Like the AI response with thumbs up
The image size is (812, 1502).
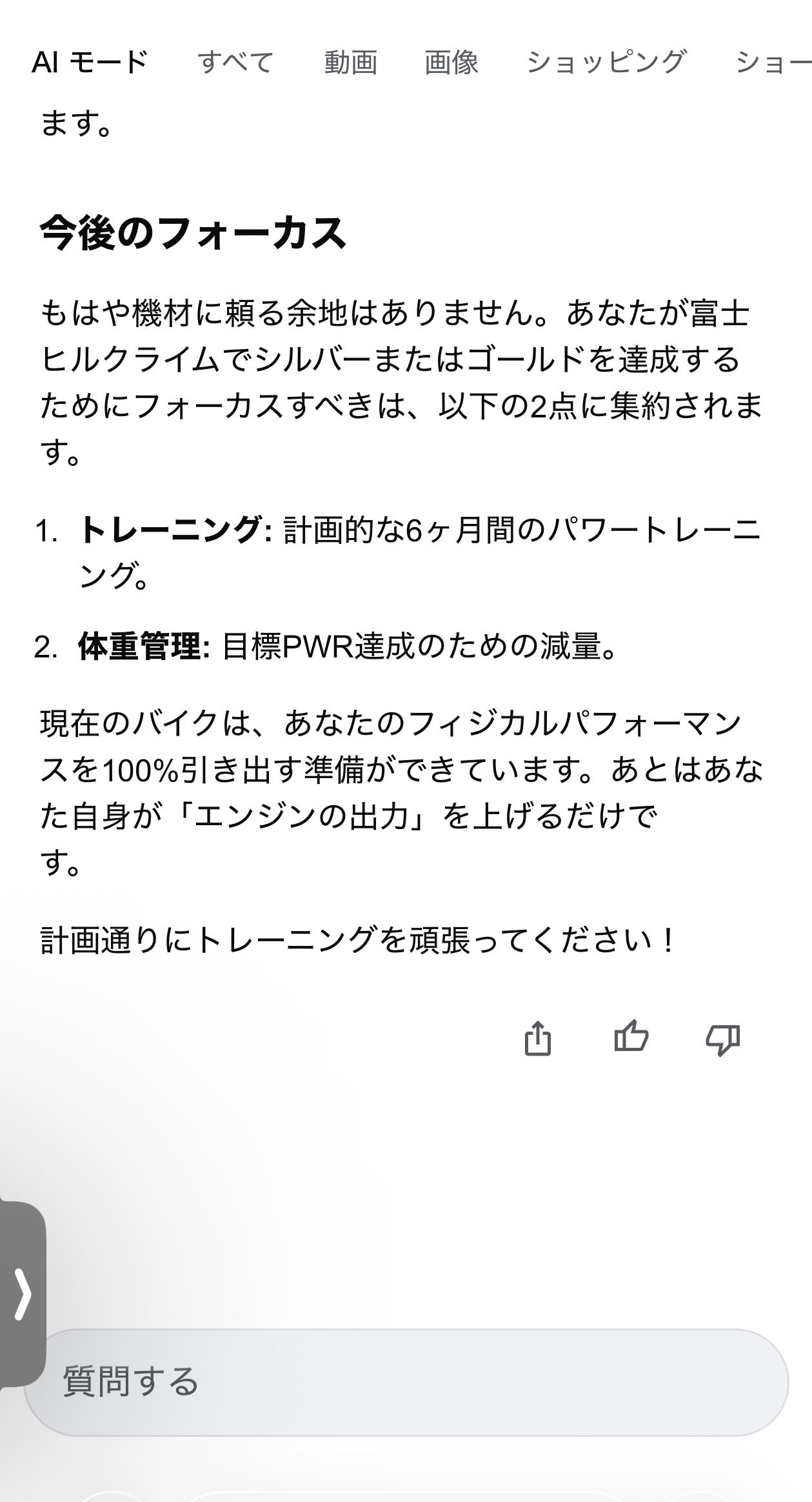point(631,1037)
